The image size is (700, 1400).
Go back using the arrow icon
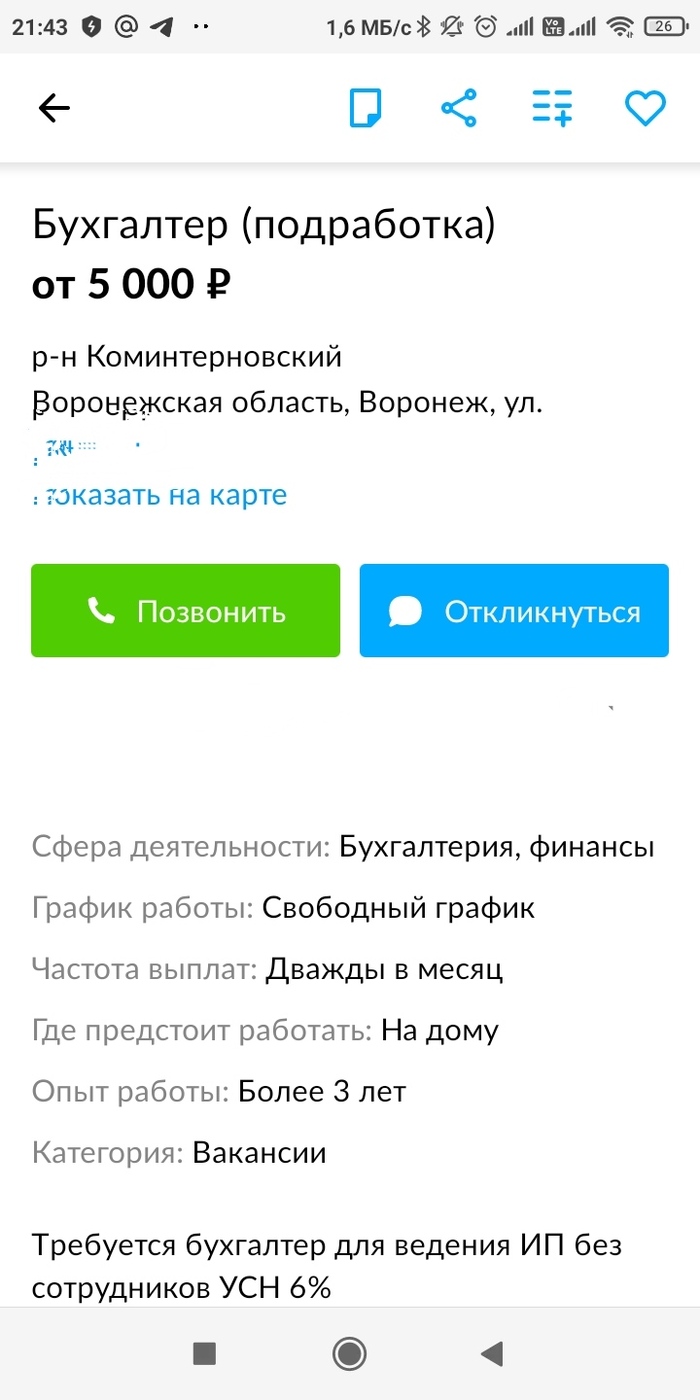tap(54, 108)
